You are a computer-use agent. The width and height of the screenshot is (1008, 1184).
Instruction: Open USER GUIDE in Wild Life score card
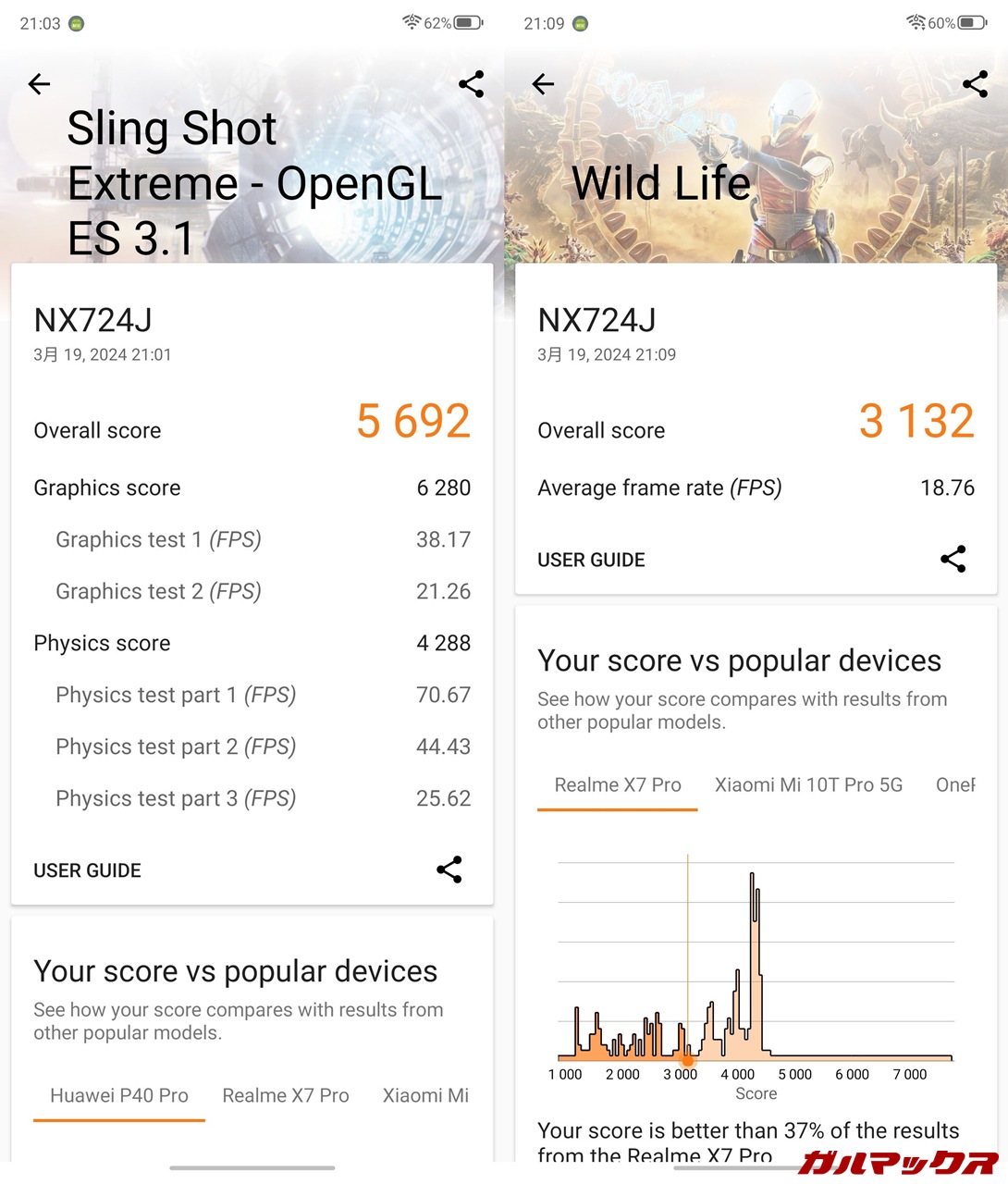pyautogui.click(x=591, y=560)
